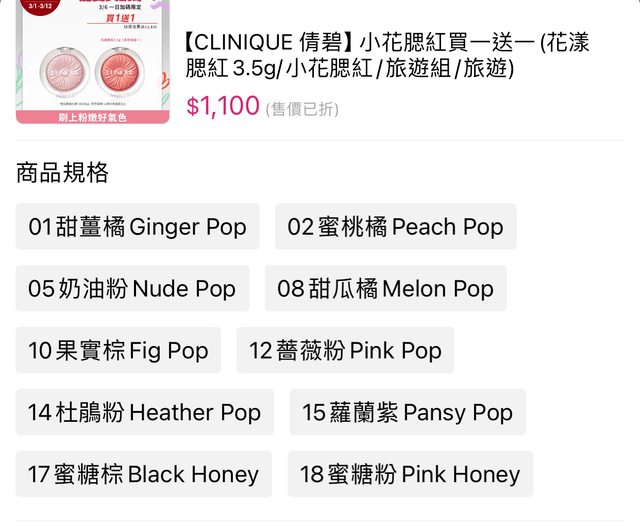Viewport: 640px width, 526px height.
Task: Choose the 10 Fig Pop variant
Action: click(x=118, y=351)
